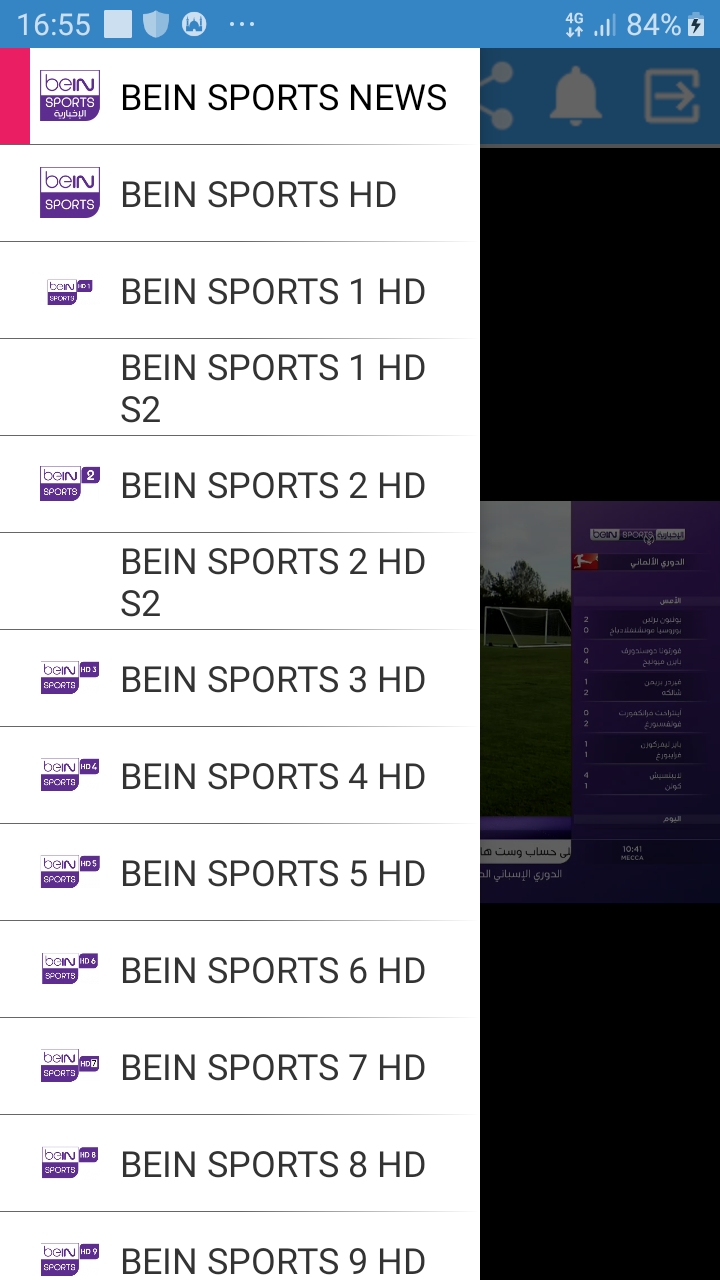Open BEIN SPORTS HD channel

240,194
